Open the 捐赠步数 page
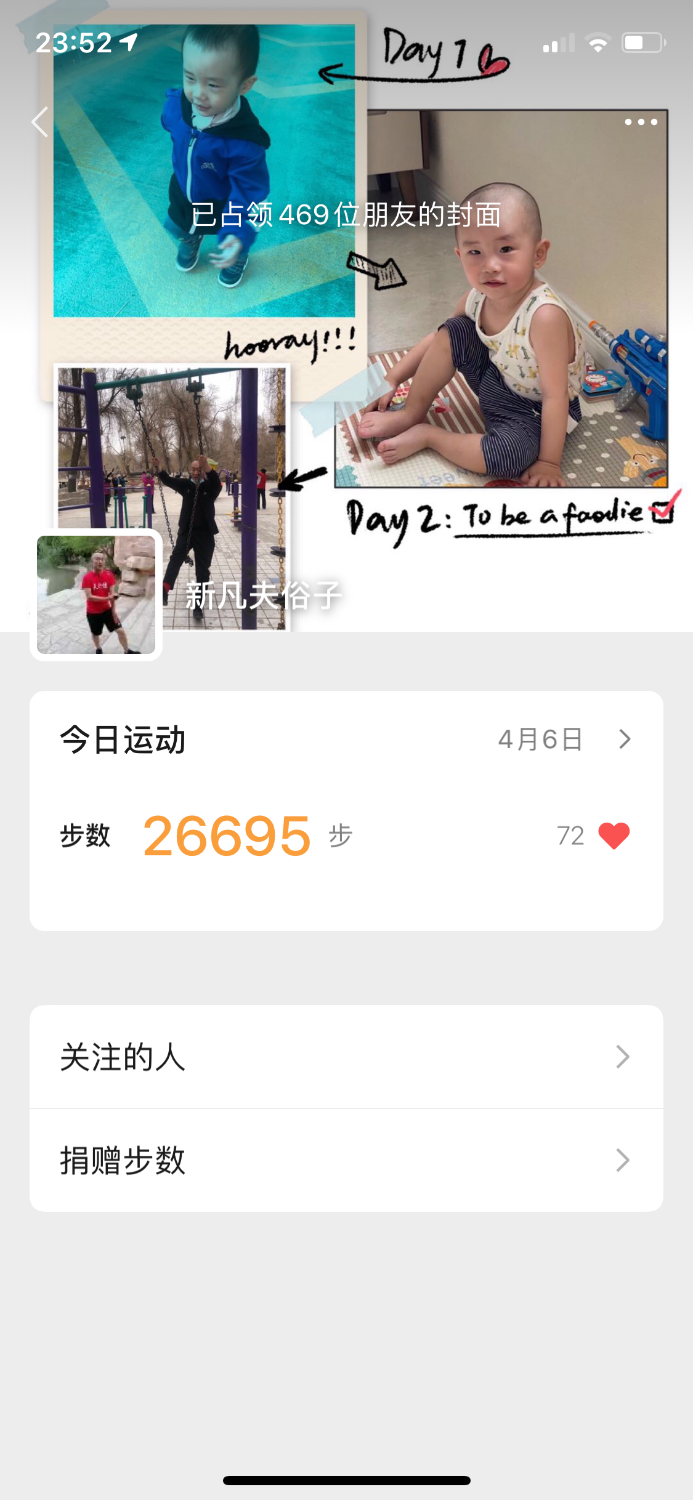Screen dimensions: 693x1500 346,1160
